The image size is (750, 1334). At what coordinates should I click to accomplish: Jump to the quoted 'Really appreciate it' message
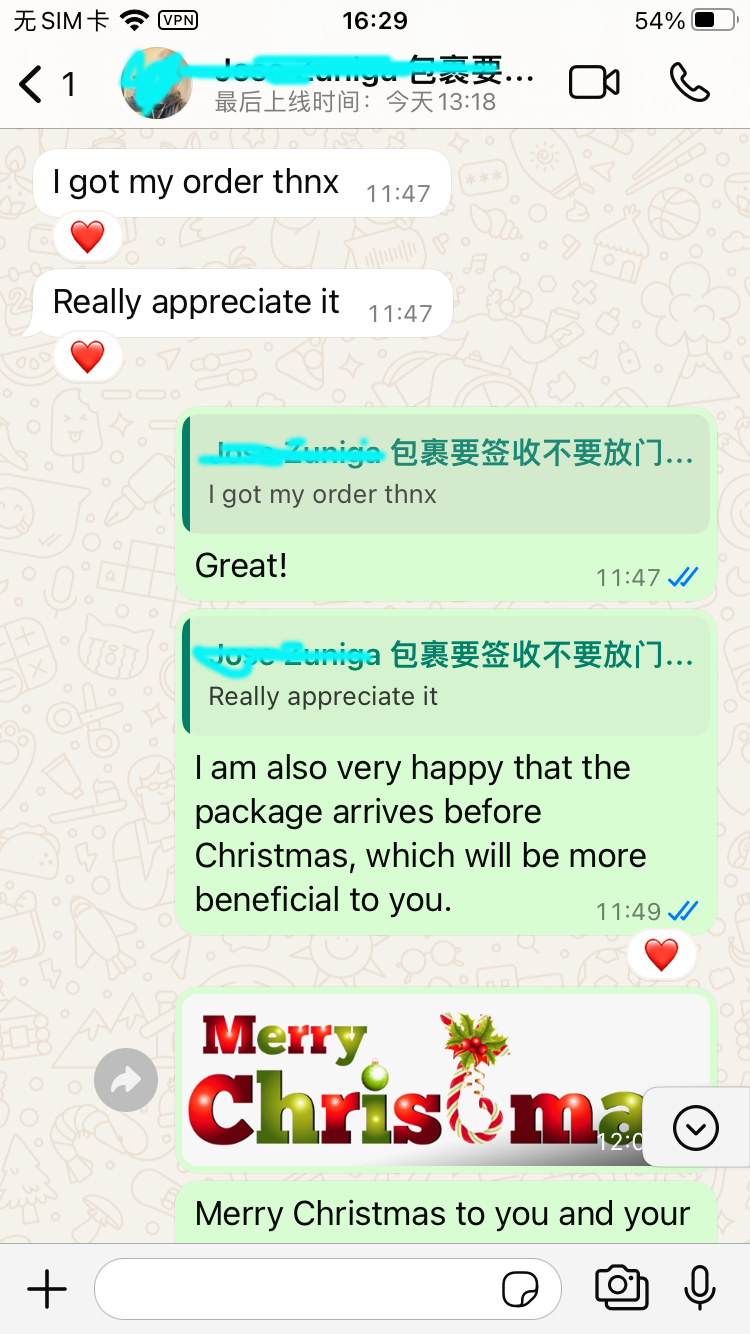click(447, 675)
